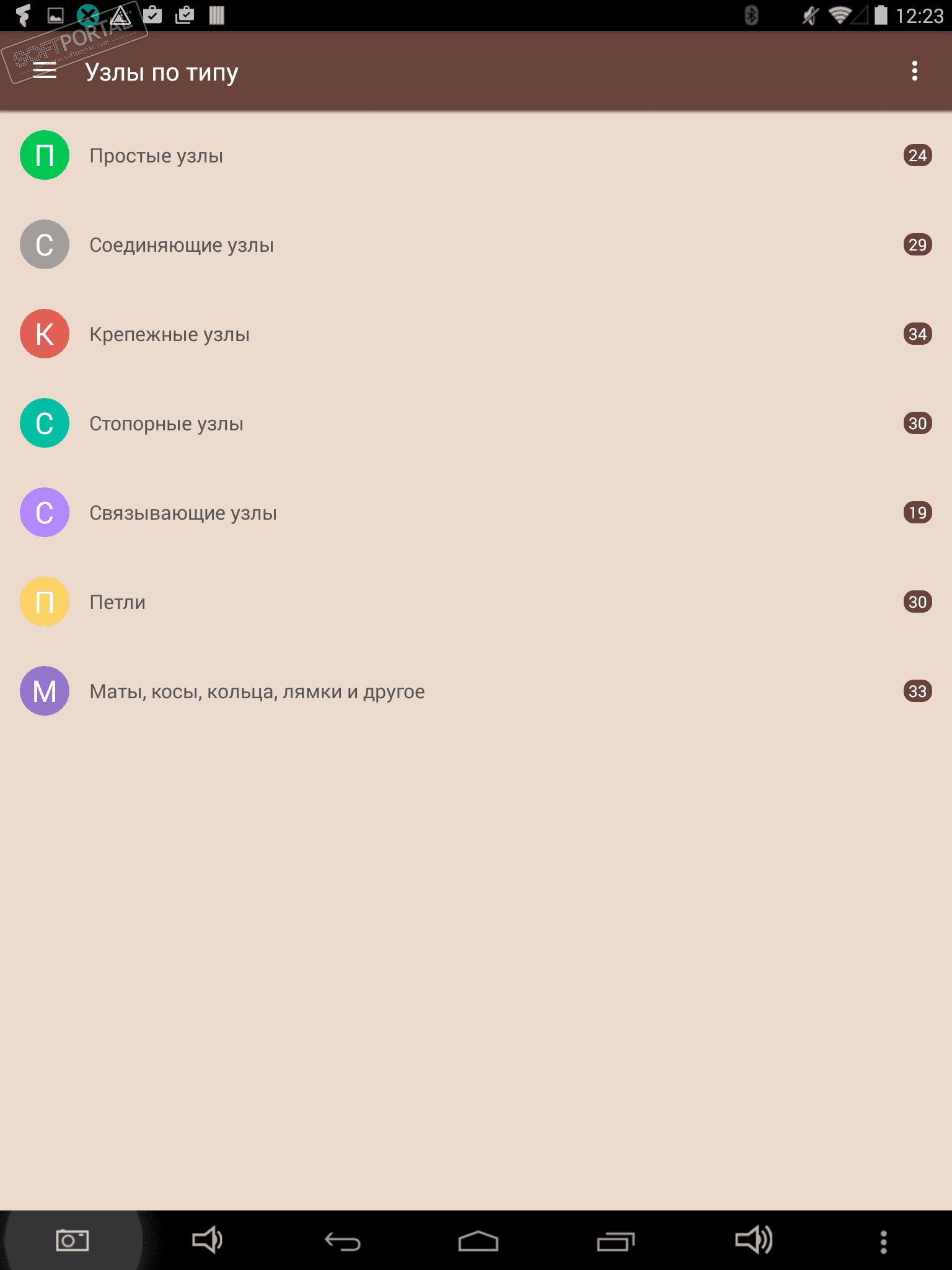Go to the home screen
The height and width of the screenshot is (1270, 952).
click(478, 1241)
